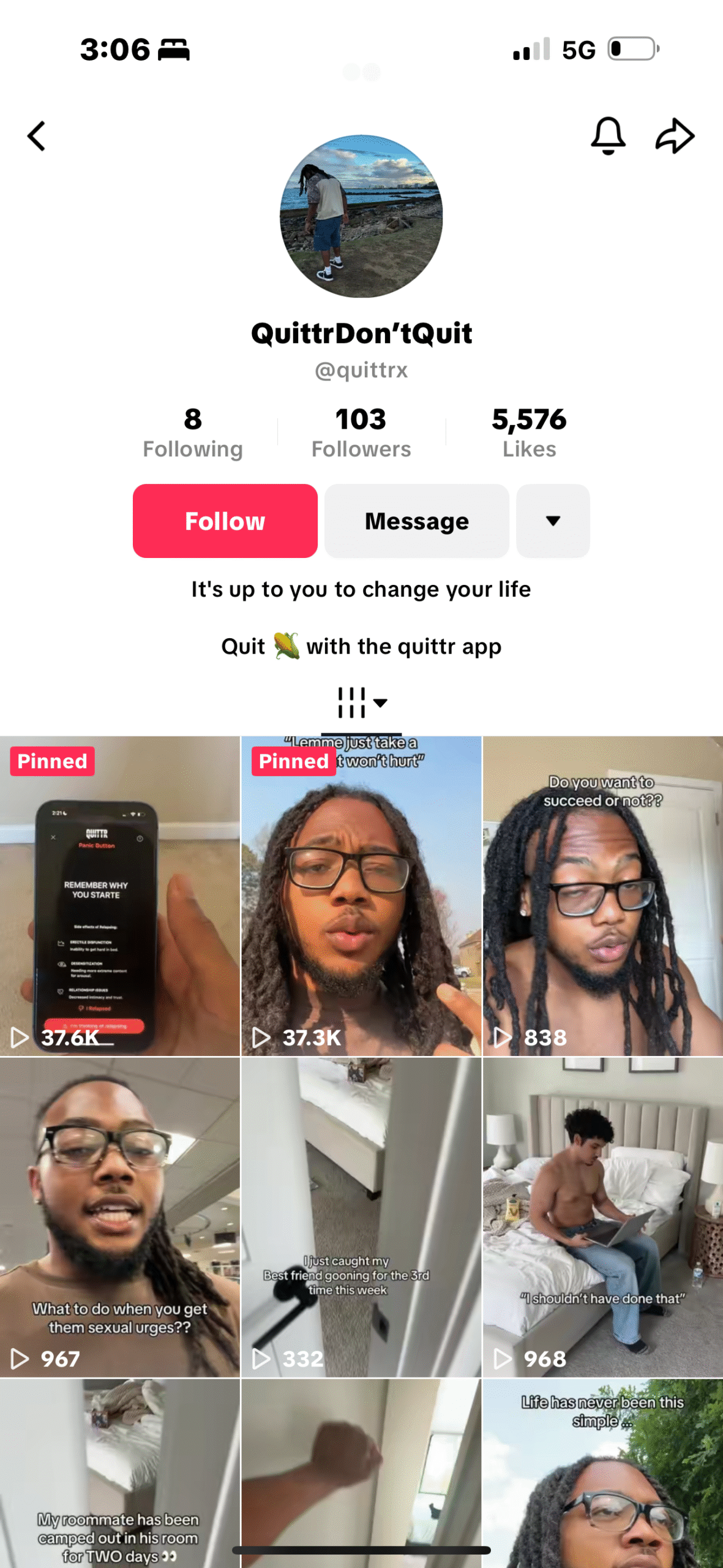Open the 'Life has never been this simple' video
Screen dimensions: 723x1568
(602, 1470)
